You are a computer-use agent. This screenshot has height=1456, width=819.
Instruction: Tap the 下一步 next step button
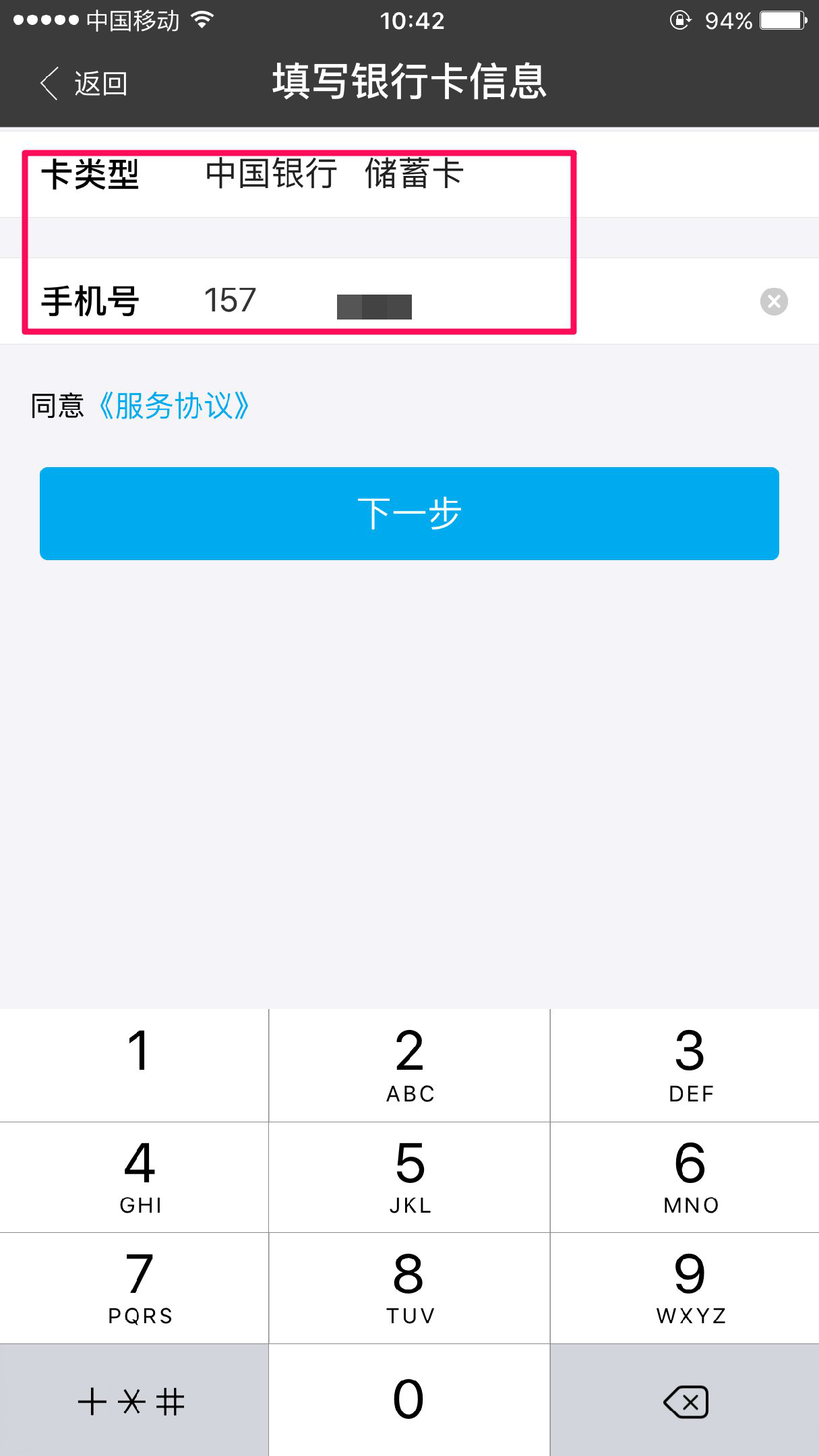tap(409, 513)
